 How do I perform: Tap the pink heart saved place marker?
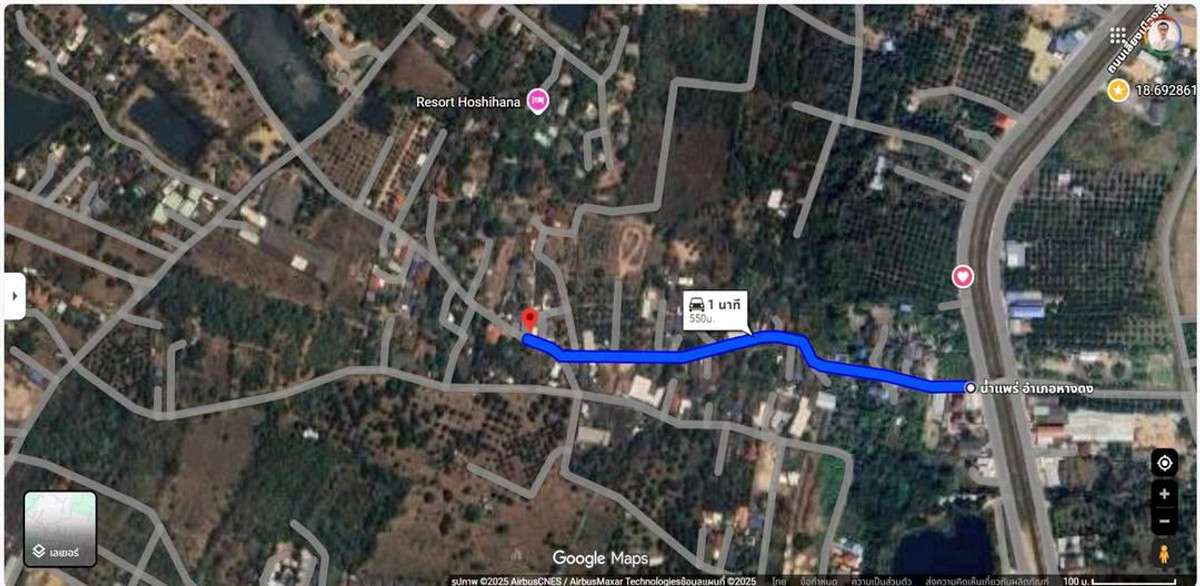pyautogui.click(x=962, y=276)
